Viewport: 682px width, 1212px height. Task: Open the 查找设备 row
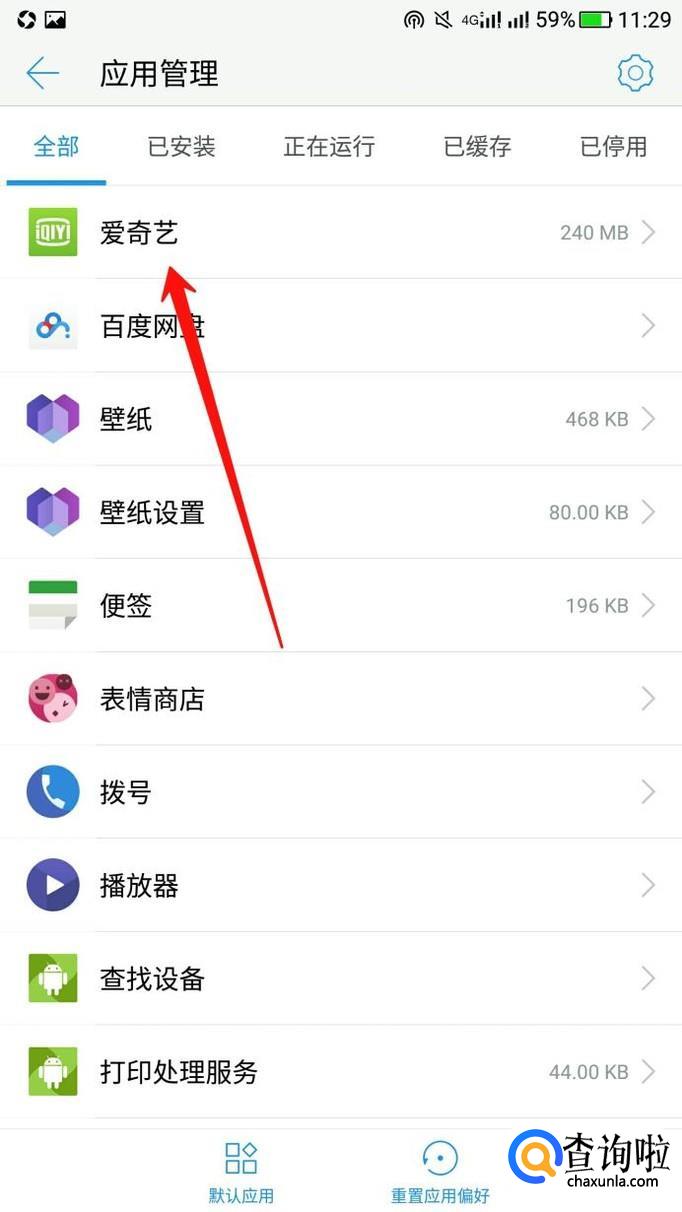pos(341,978)
